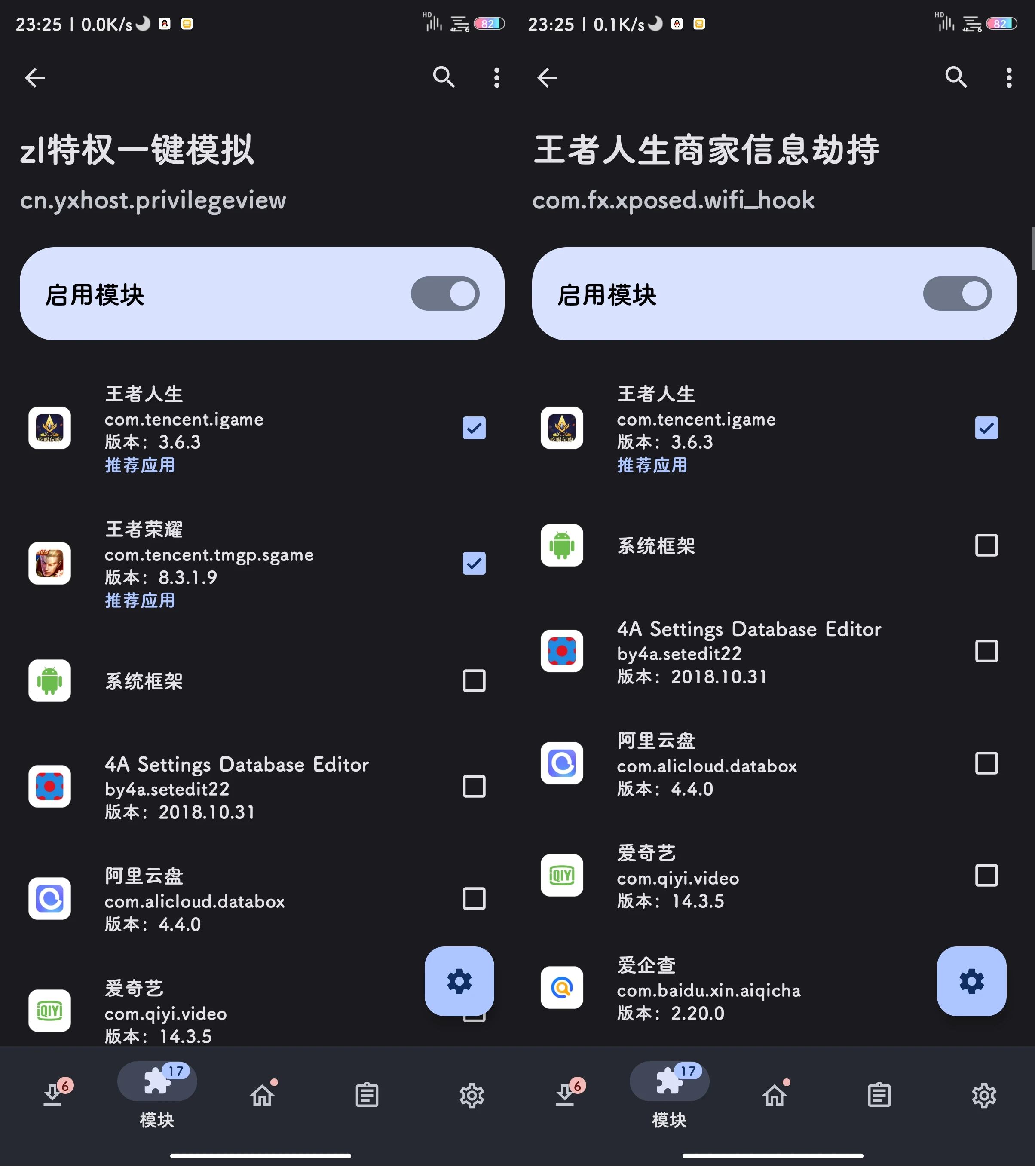Open the downloads tab with badge 6 on the privilegeview page
The image size is (1035, 1176).
point(53,1094)
